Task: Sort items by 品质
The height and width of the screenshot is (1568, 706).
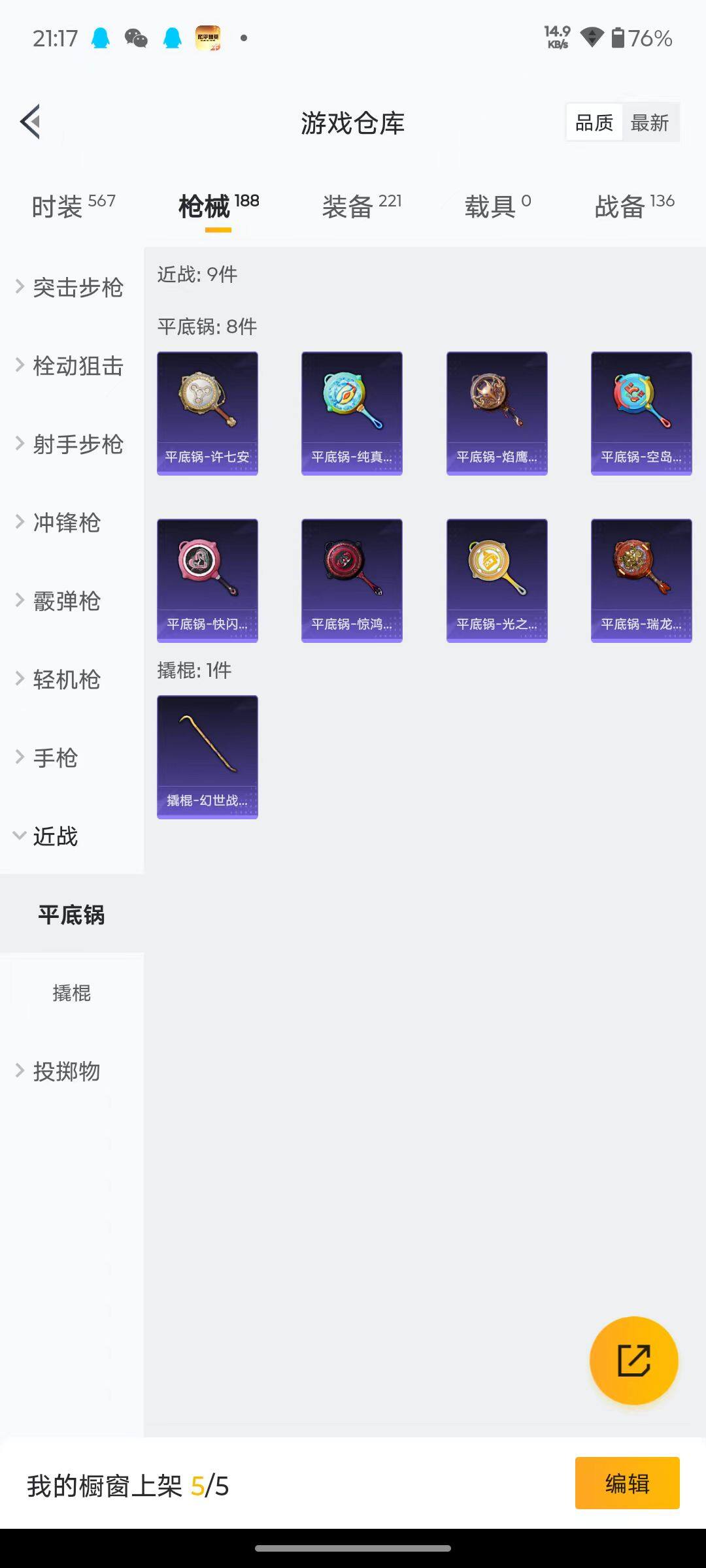Action: [x=594, y=123]
